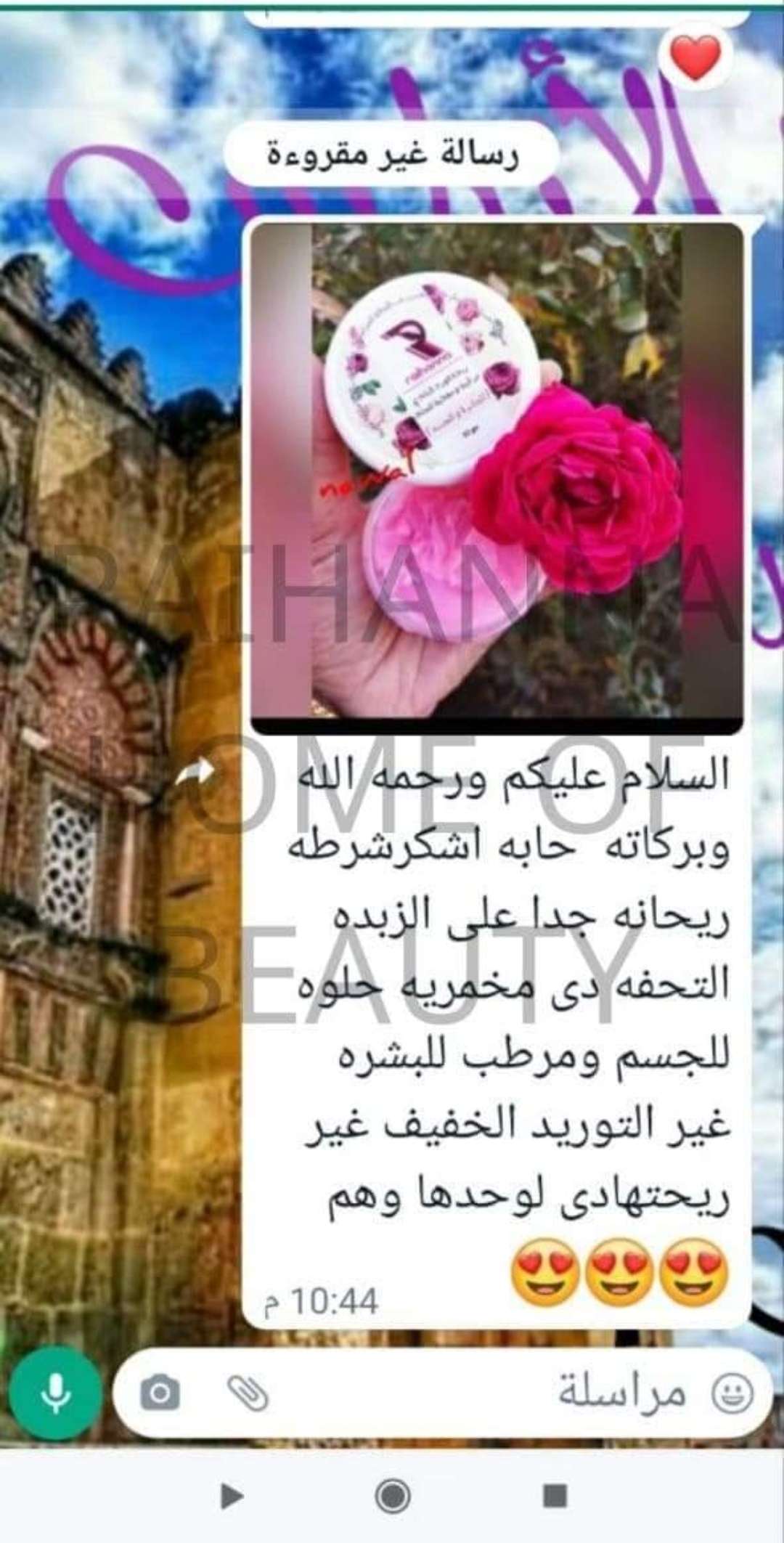Viewport: 784px width, 1543px height.
Task: Forward the rose cream photo message
Action: click(195, 773)
